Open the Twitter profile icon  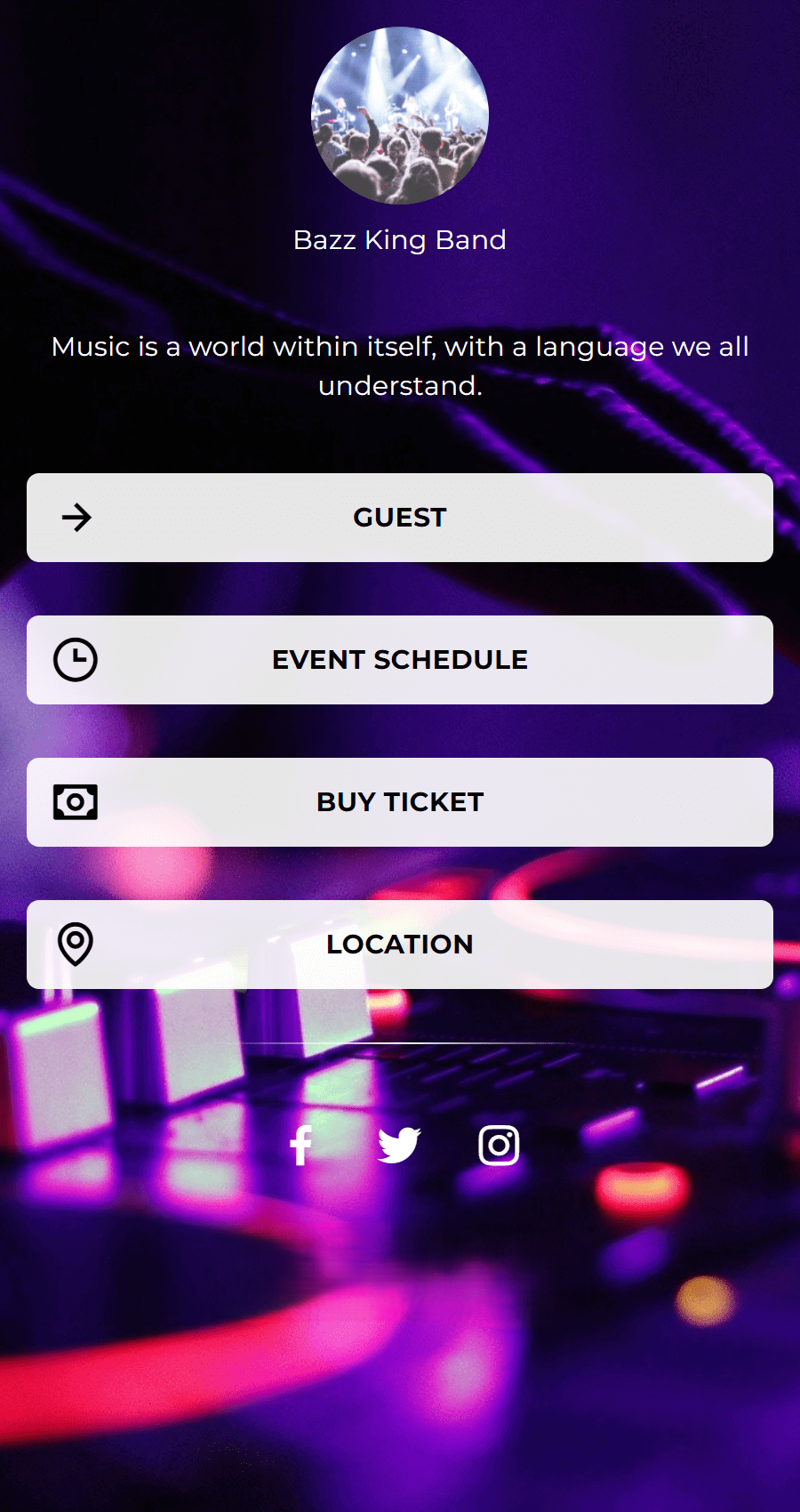(399, 1146)
